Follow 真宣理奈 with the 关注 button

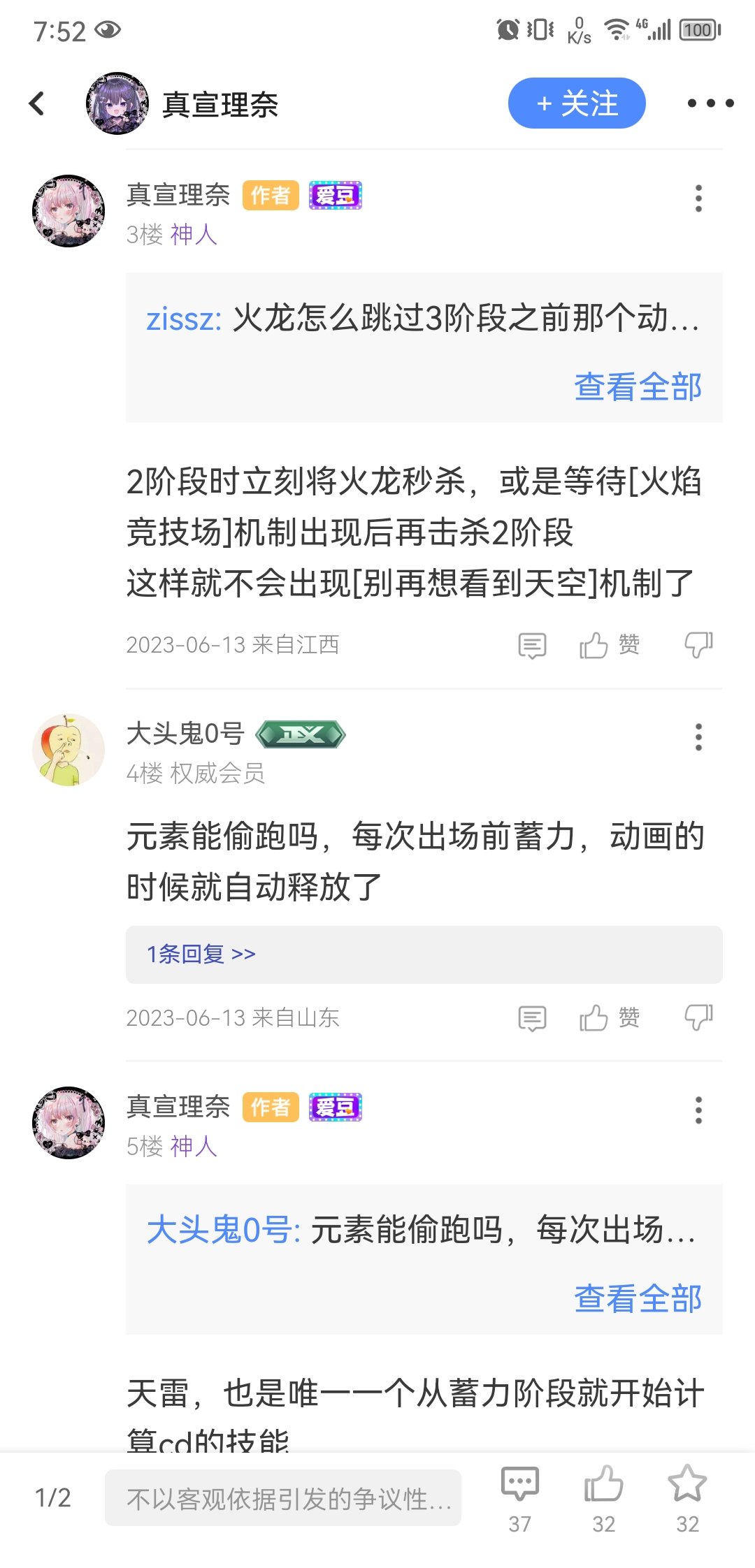coord(577,103)
